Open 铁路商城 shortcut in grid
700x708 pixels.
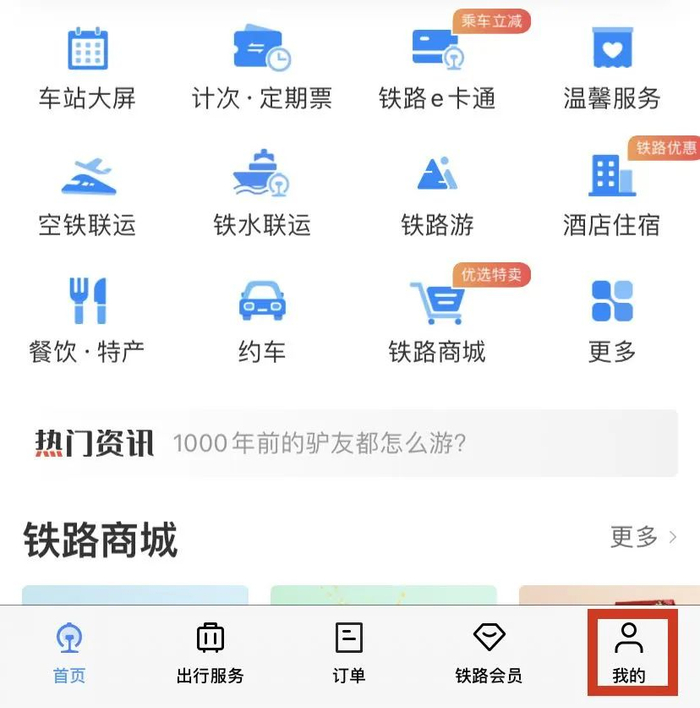(x=437, y=321)
